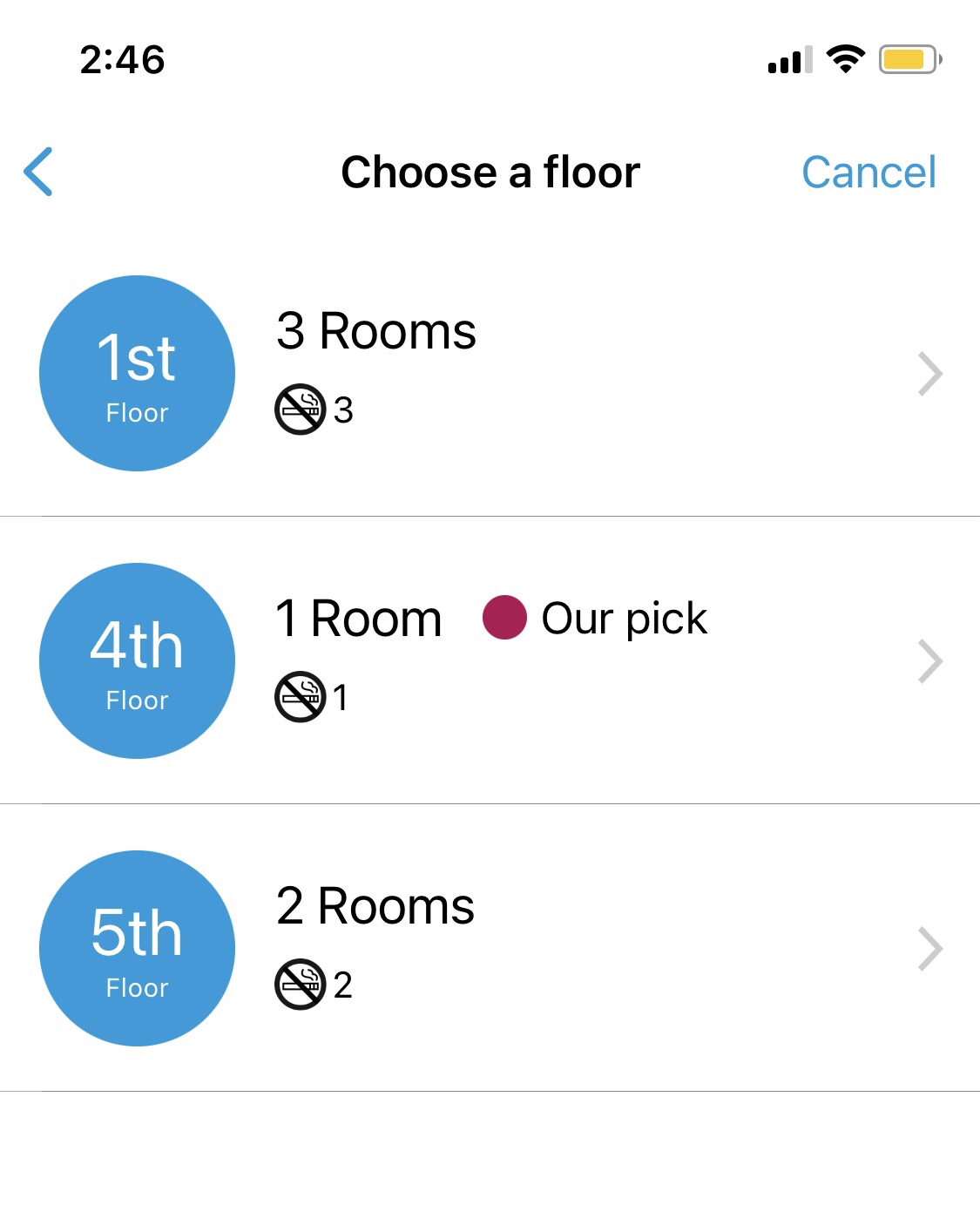Image resolution: width=980 pixels, height=1205 pixels.
Task: Tap the clock showing 2:46
Action: [x=122, y=60]
